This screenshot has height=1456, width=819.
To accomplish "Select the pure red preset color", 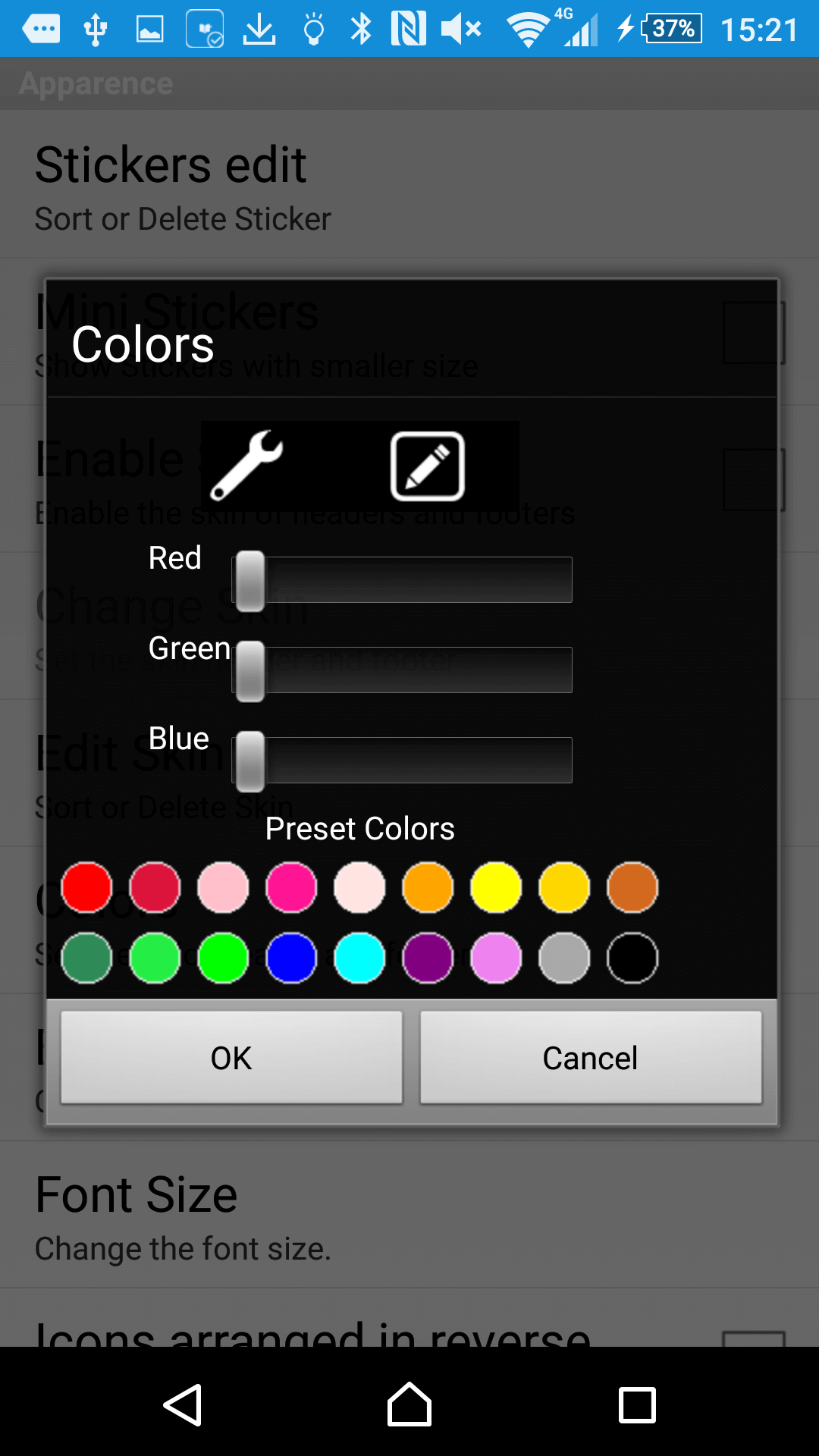I will tap(87, 888).
